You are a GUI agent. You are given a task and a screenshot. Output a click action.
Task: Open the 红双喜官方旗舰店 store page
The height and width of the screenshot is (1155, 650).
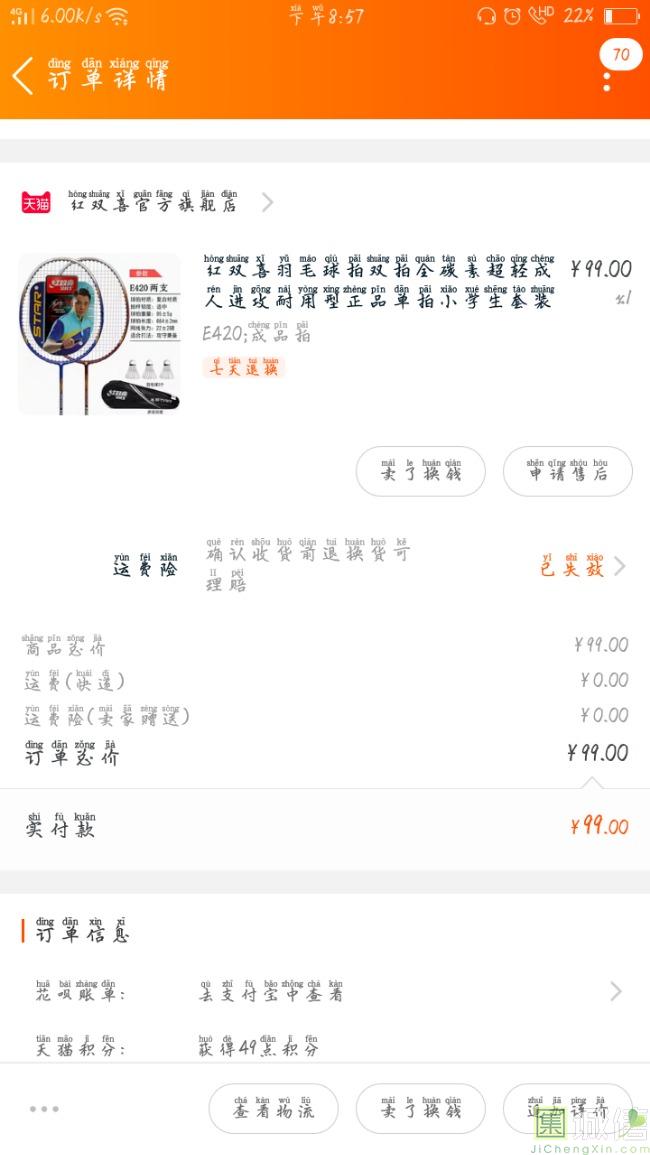pyautogui.click(x=150, y=203)
